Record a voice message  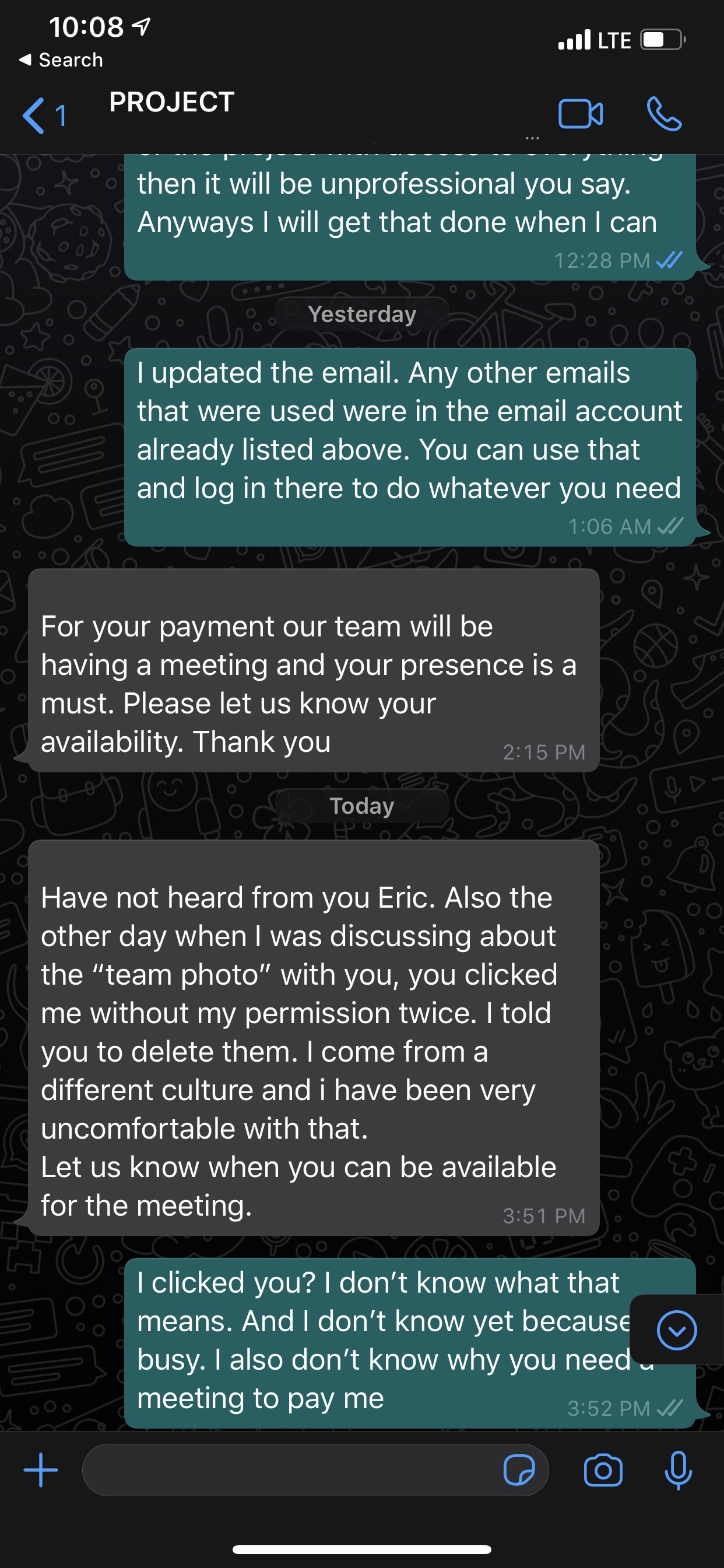coord(678,1470)
